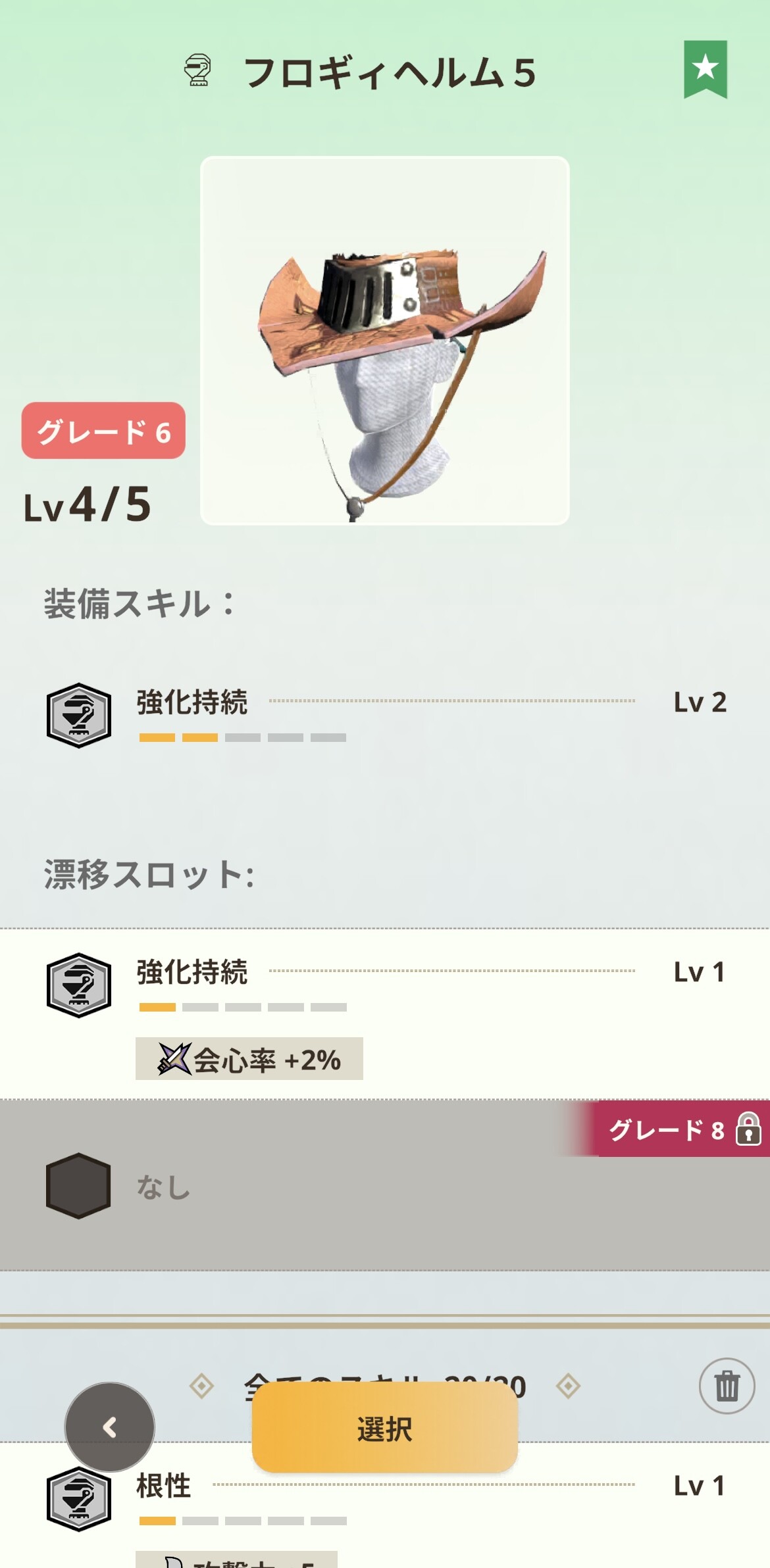
Task: Open the trash can delete icon
Action: coord(727,1386)
